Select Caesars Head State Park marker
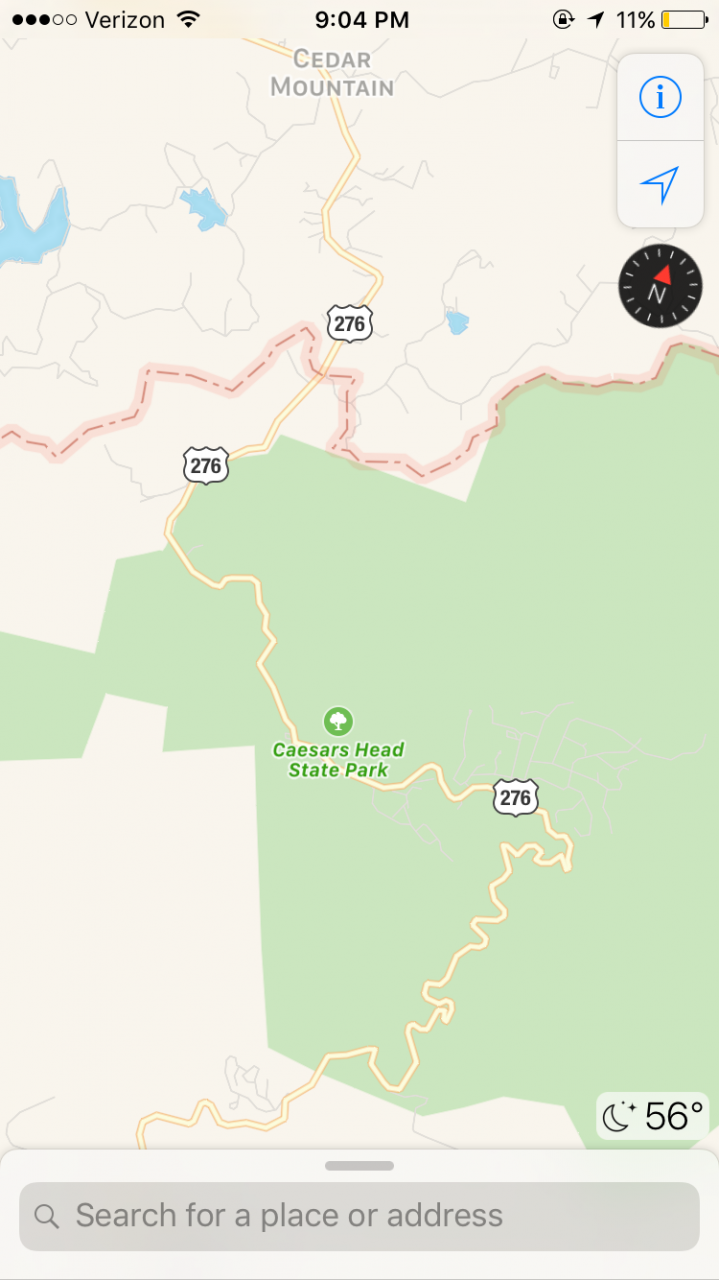 [x=338, y=720]
